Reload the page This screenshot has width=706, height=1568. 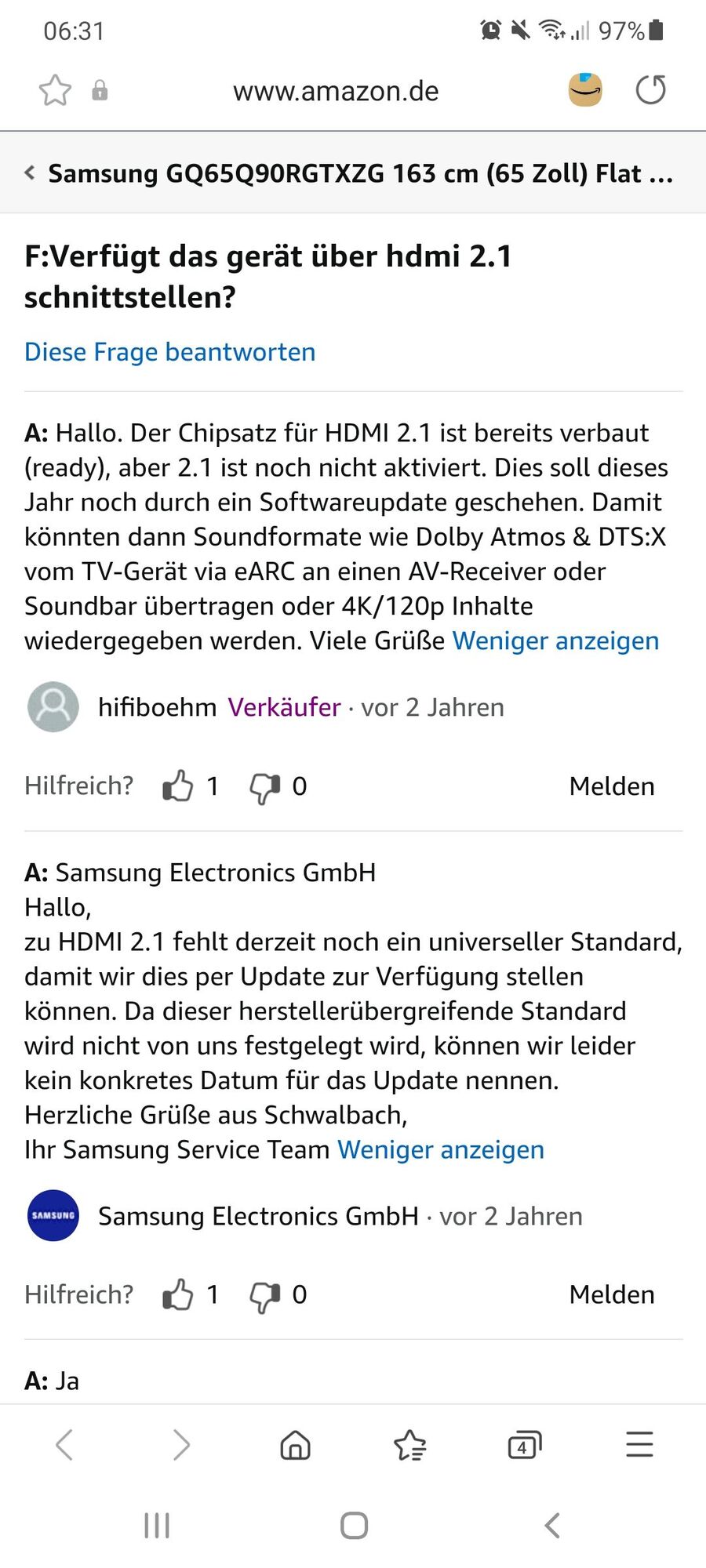pos(650,90)
